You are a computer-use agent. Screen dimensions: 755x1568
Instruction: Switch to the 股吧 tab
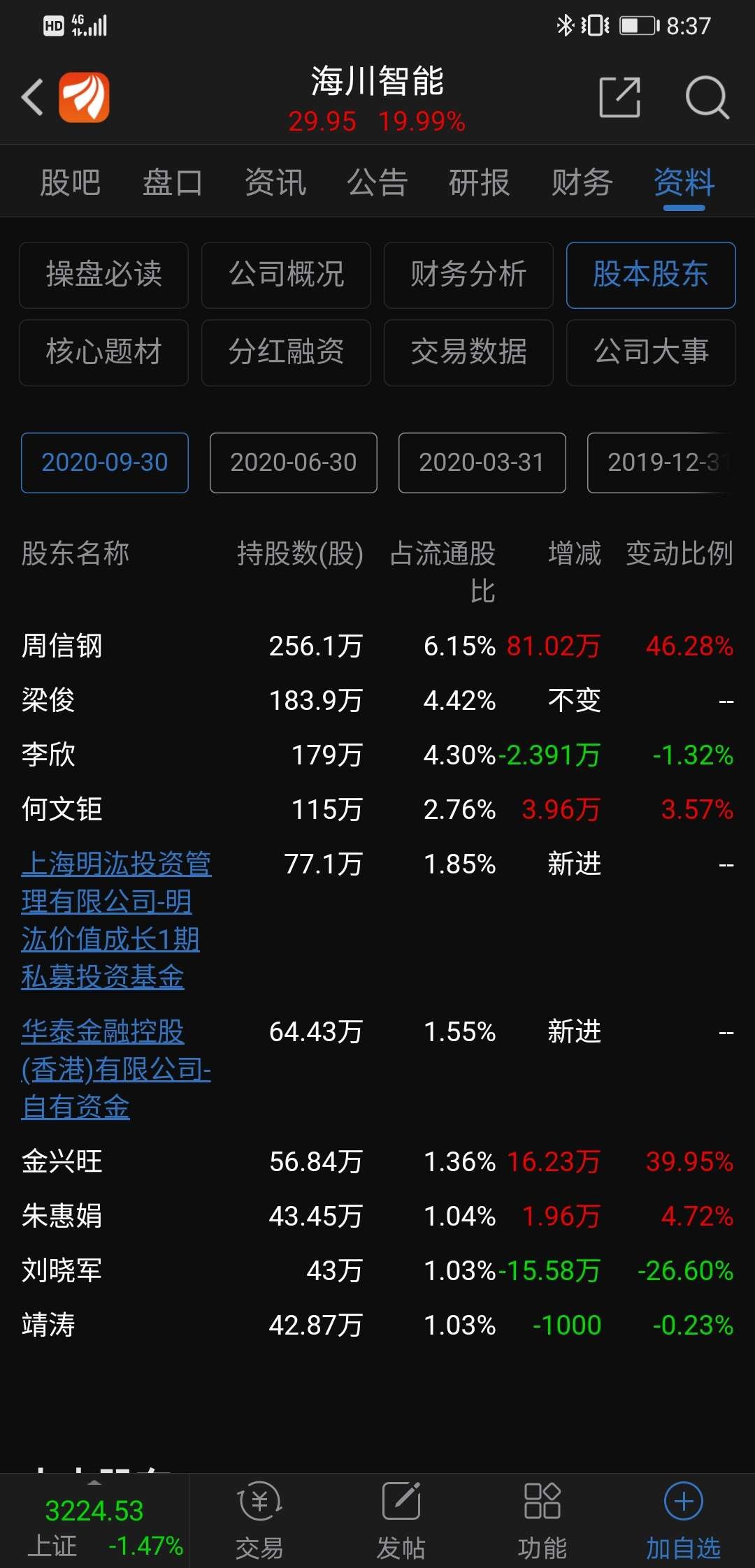(x=70, y=183)
